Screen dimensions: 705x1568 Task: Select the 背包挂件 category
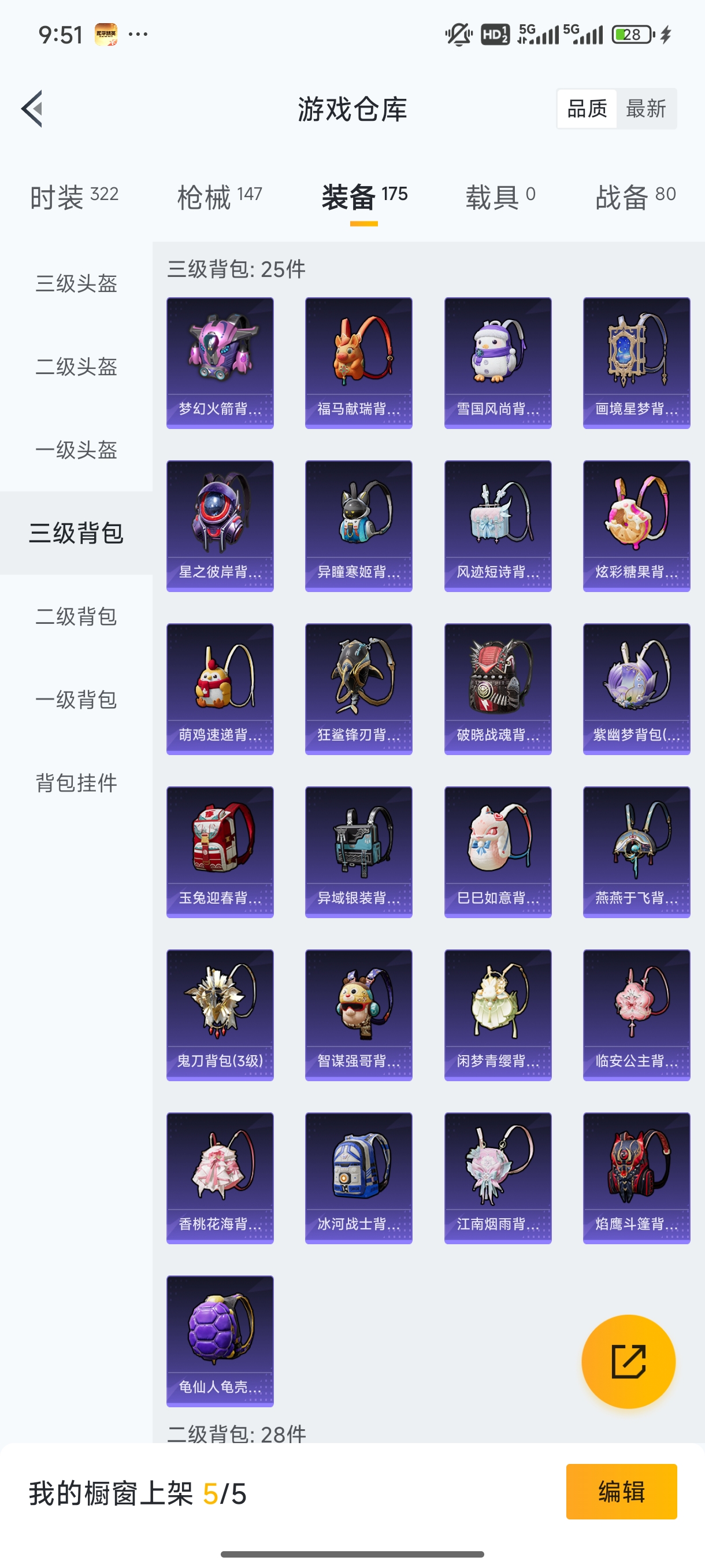click(76, 783)
